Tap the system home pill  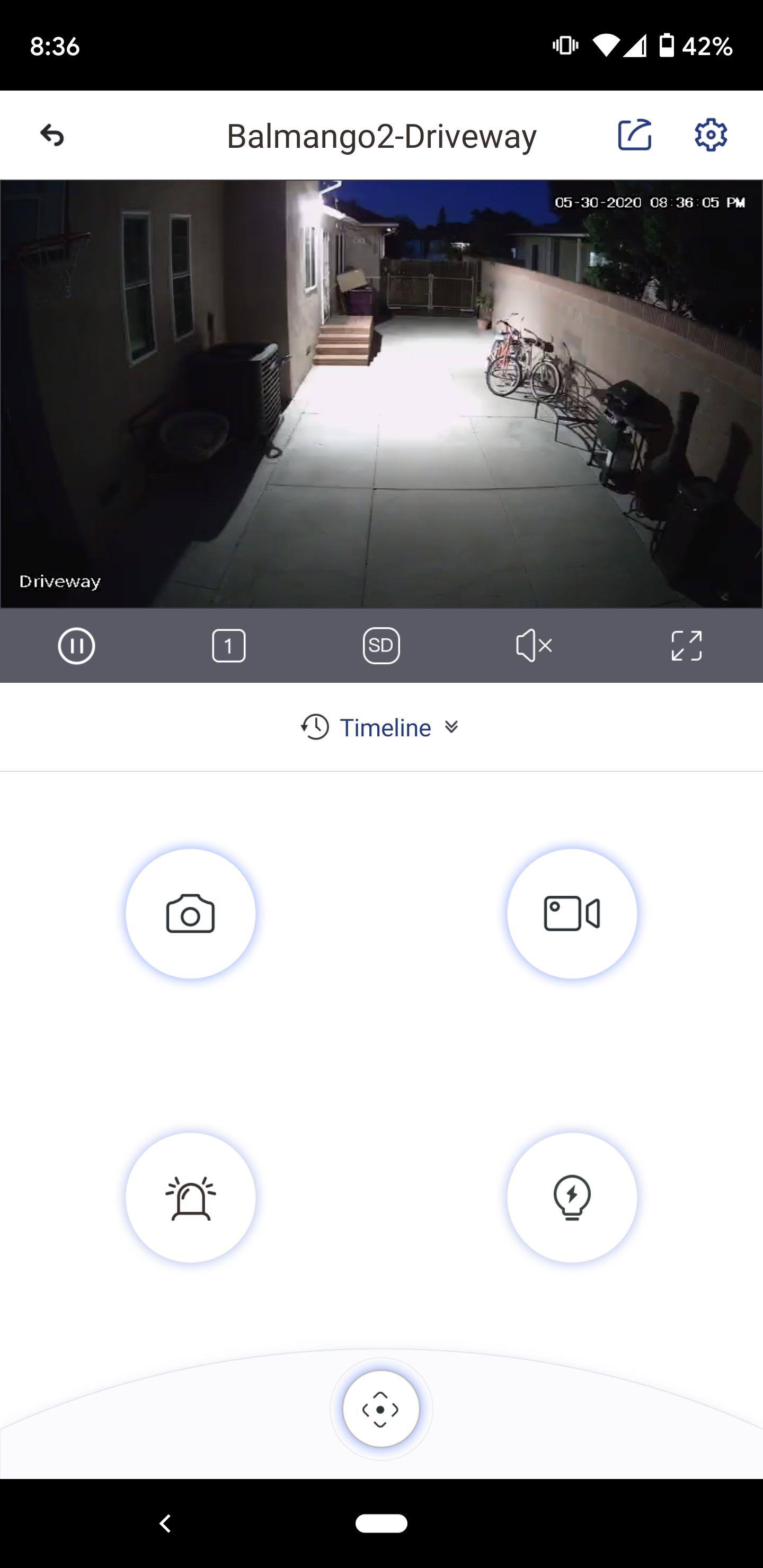click(381, 1524)
